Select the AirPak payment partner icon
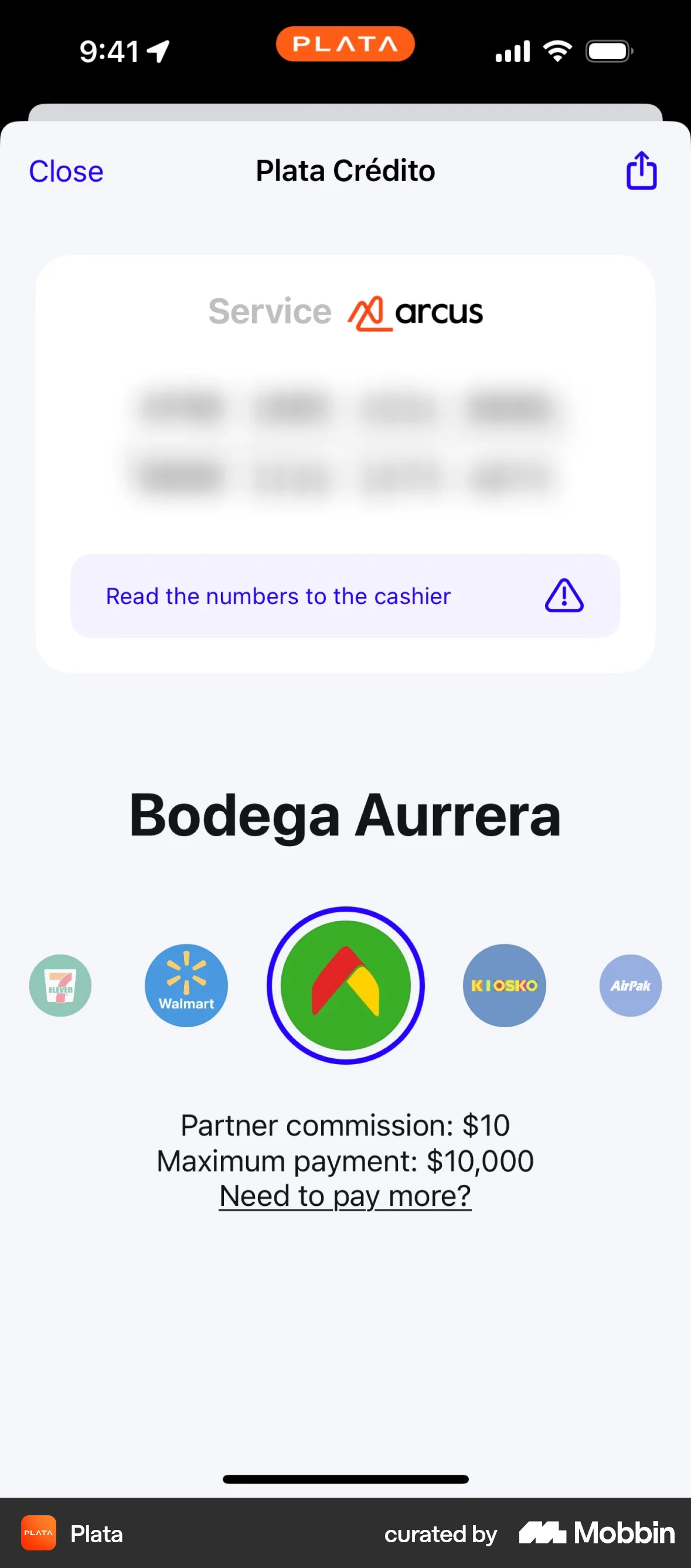This screenshot has height=1568, width=691. point(630,985)
